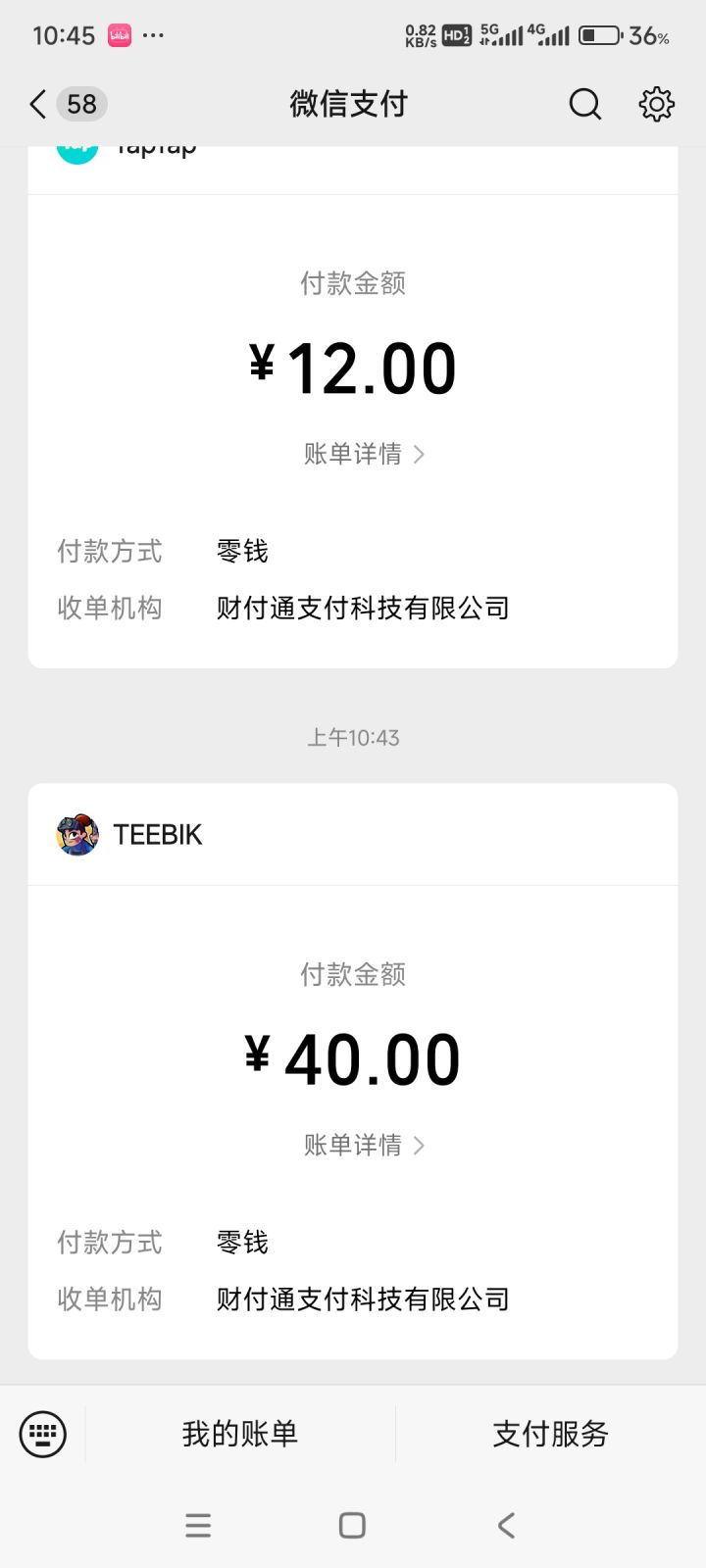The image size is (706, 1568).
Task: Open 支付服务 menu
Action: click(x=550, y=1435)
